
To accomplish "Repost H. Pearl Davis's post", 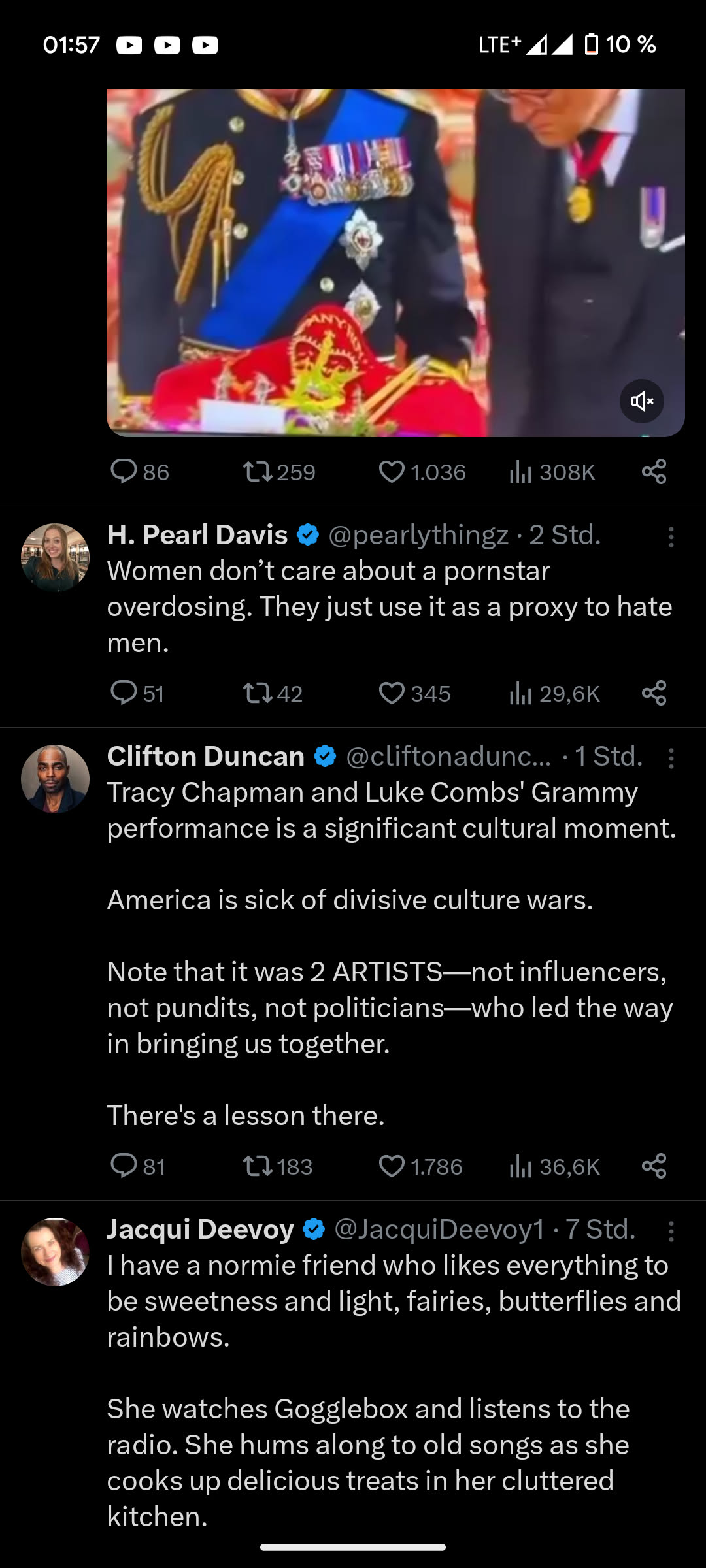I will click(x=258, y=693).
